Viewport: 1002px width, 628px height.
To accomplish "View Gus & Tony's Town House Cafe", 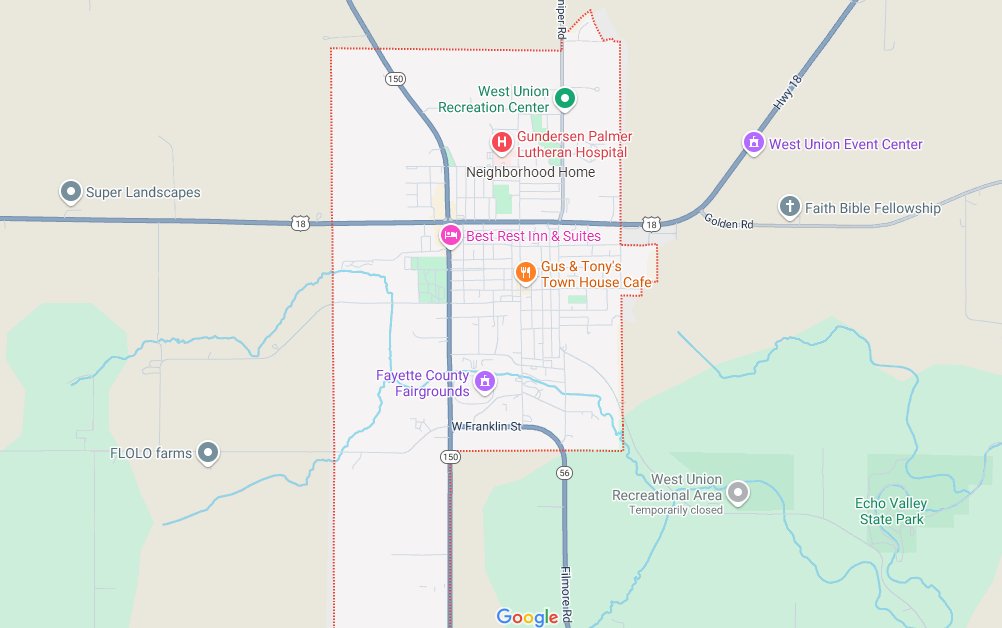I will point(525,272).
